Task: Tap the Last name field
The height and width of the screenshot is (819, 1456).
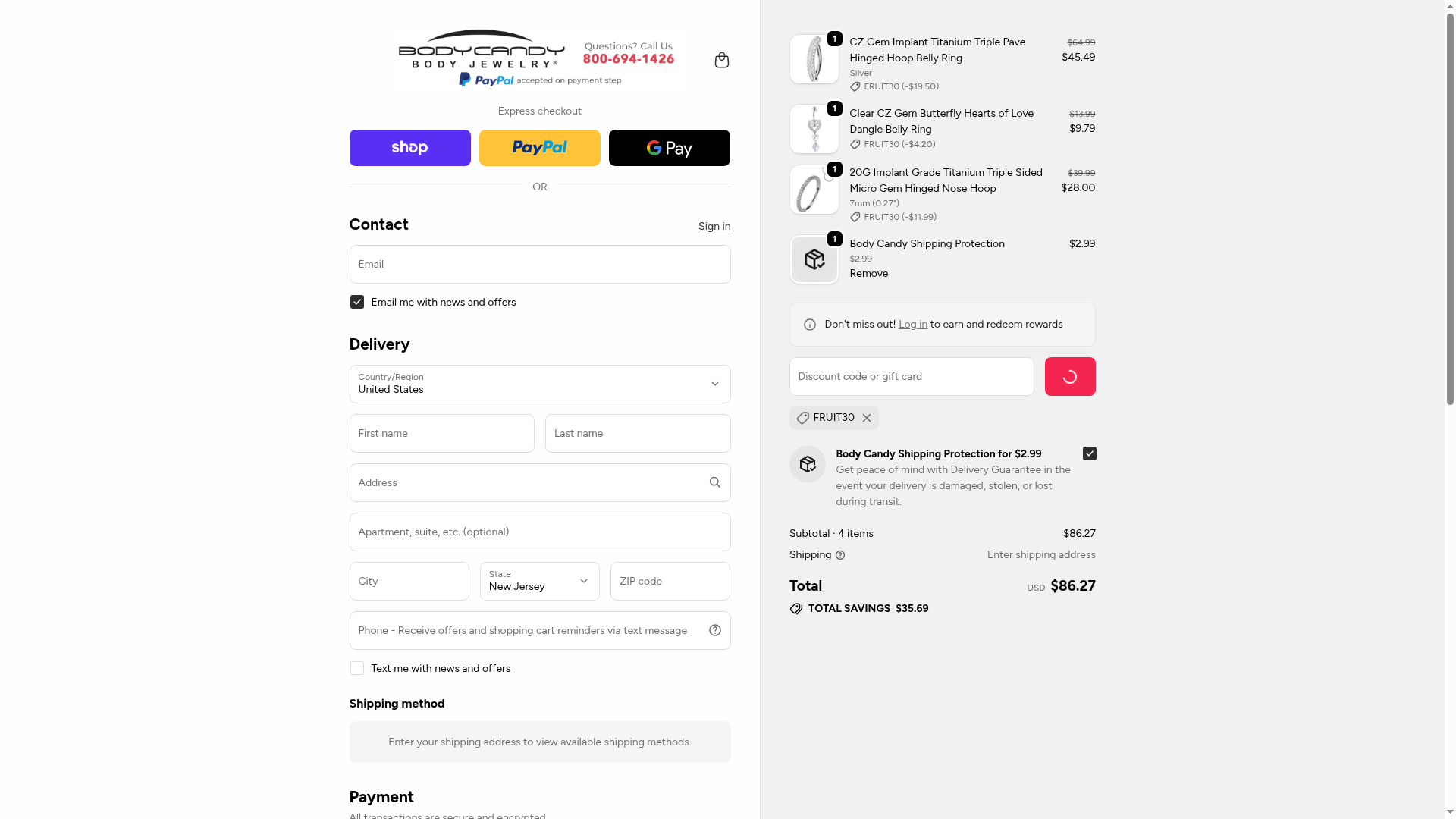Action: click(637, 433)
